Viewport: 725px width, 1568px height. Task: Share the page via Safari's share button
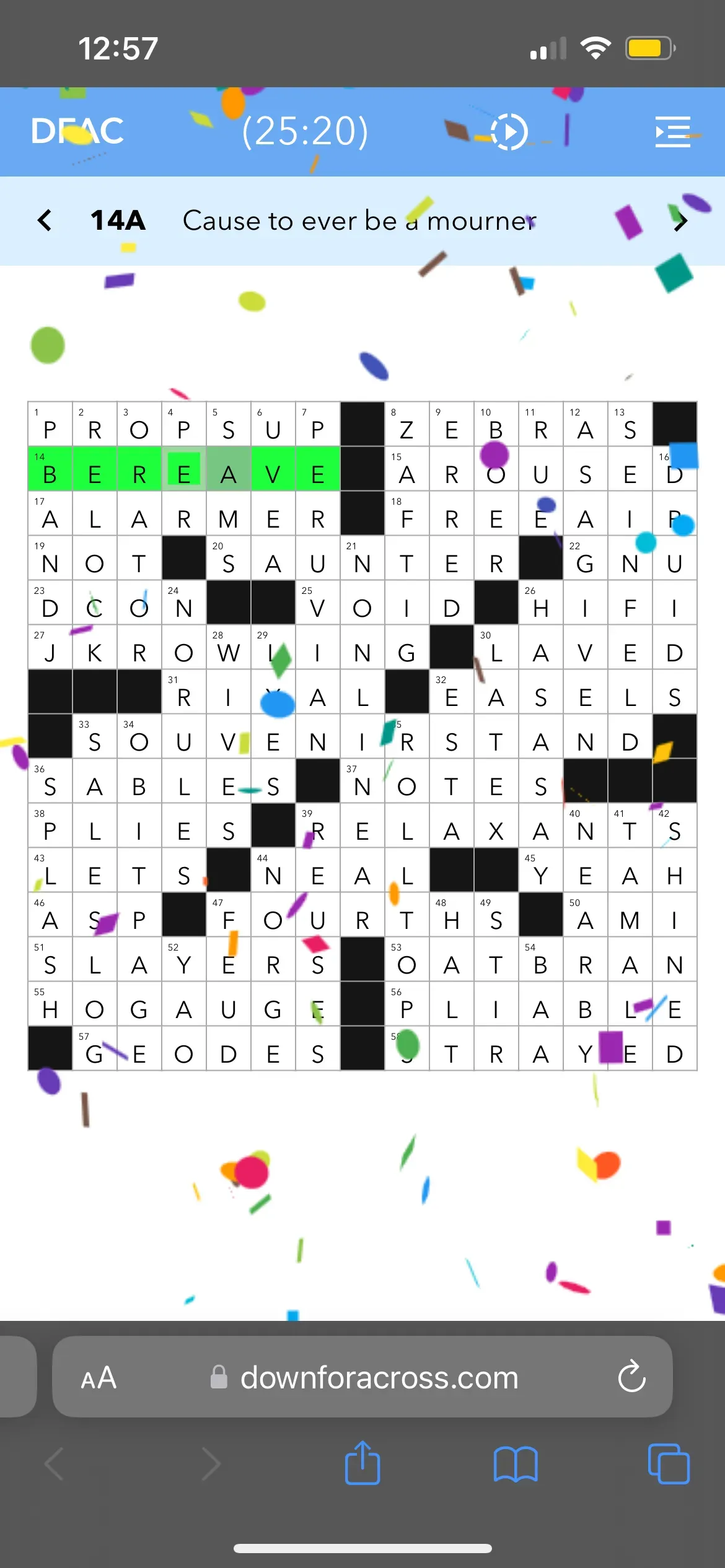pyautogui.click(x=362, y=1464)
